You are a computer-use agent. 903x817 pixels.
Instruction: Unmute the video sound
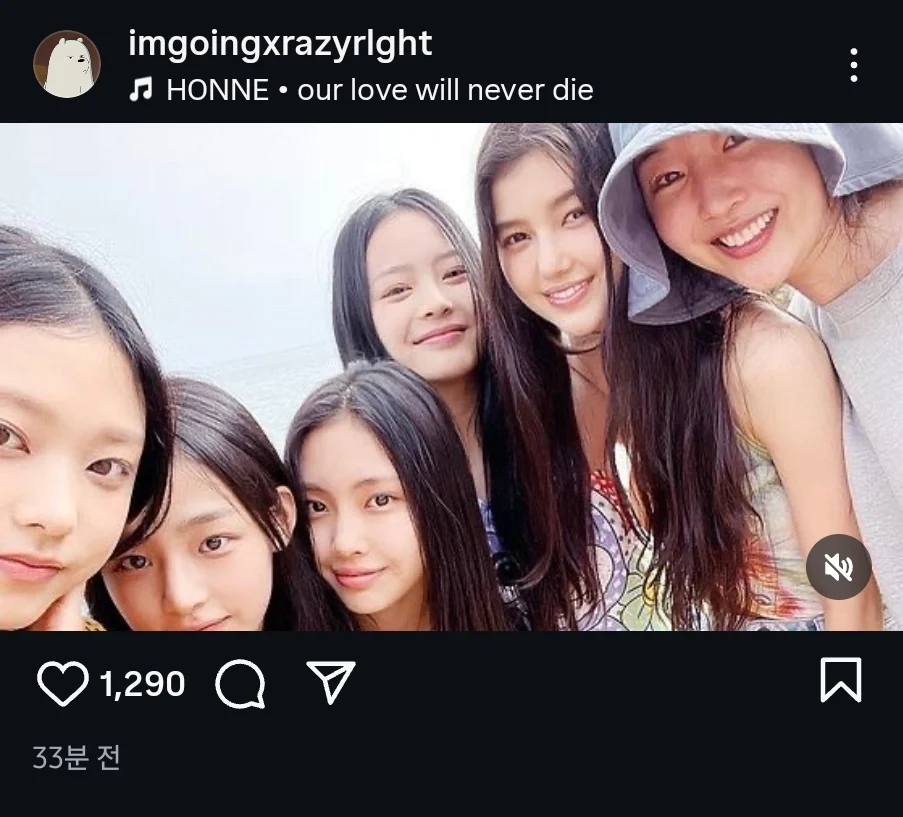pyautogui.click(x=838, y=567)
